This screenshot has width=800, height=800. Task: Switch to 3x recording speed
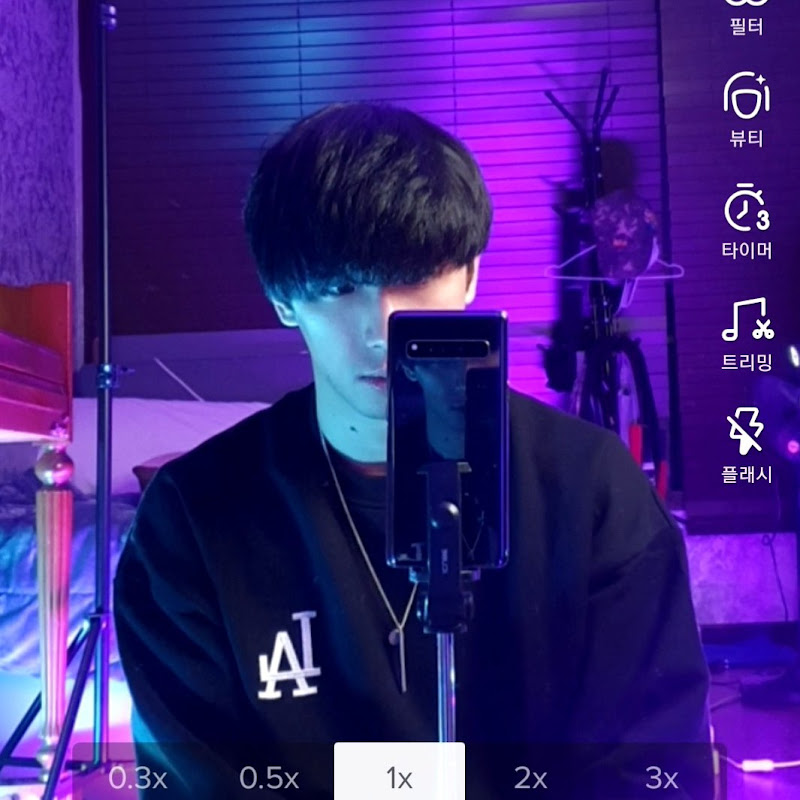click(661, 777)
